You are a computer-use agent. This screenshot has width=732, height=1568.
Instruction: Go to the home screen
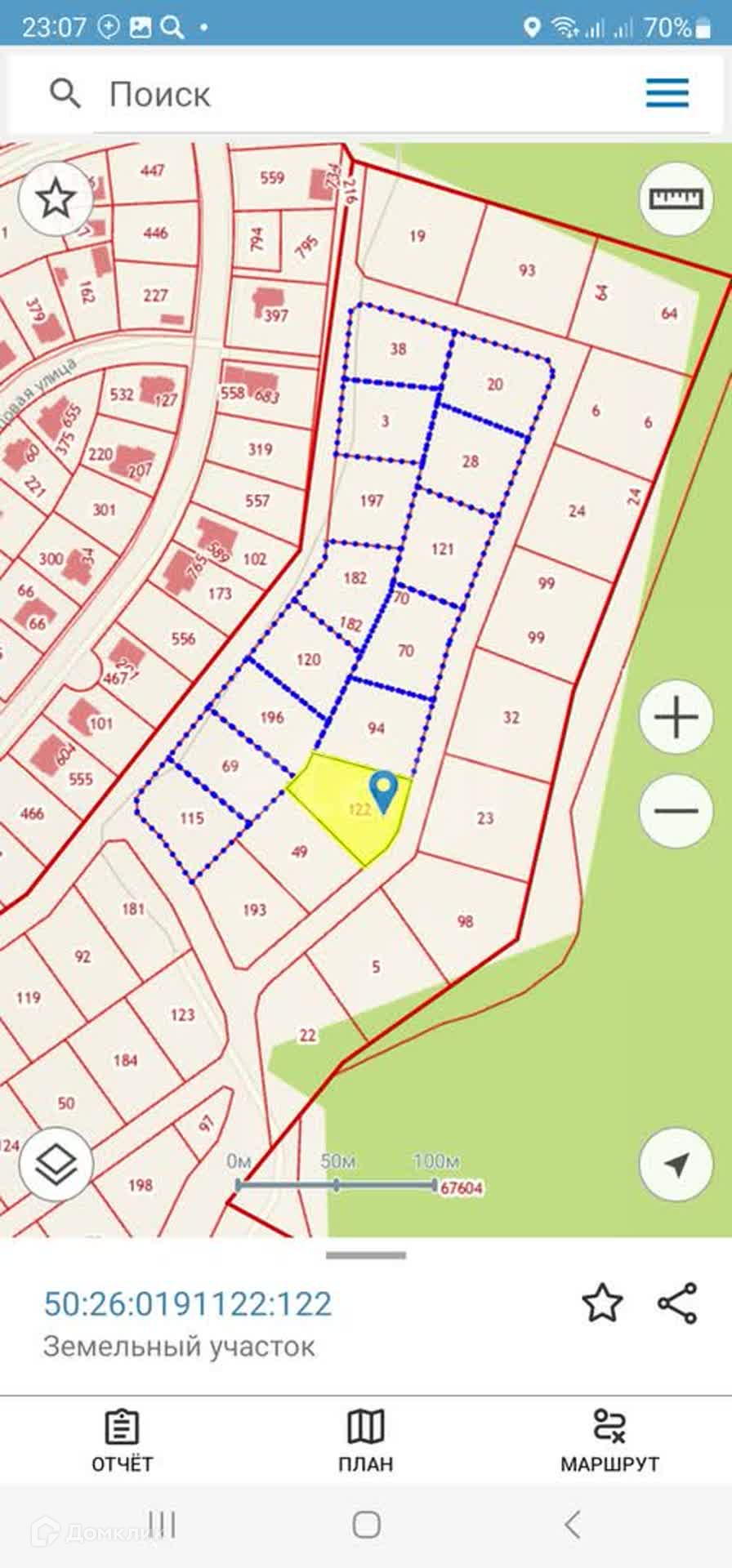click(366, 1524)
